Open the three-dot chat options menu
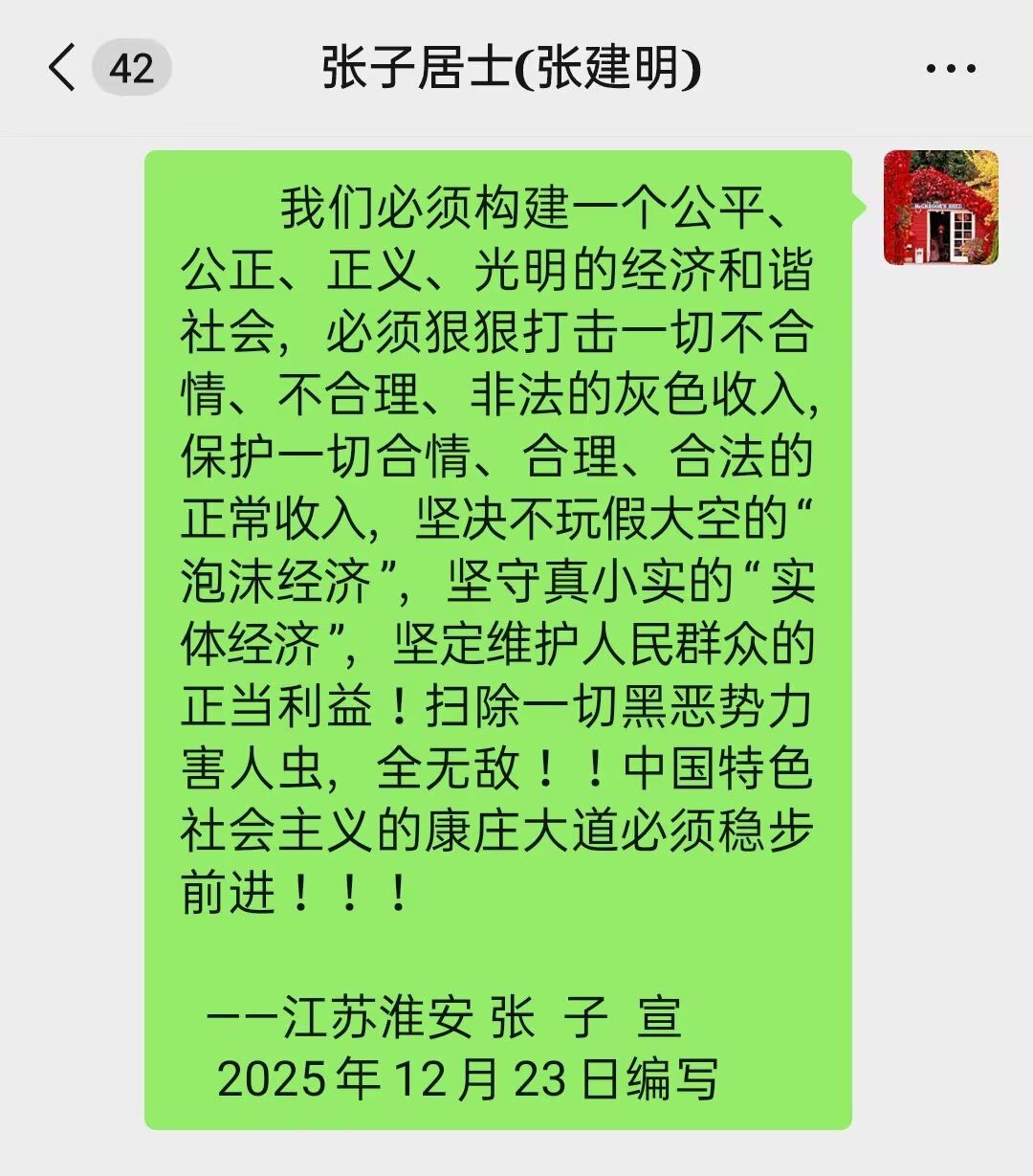Screen dimensions: 1033x1176 point(951,69)
